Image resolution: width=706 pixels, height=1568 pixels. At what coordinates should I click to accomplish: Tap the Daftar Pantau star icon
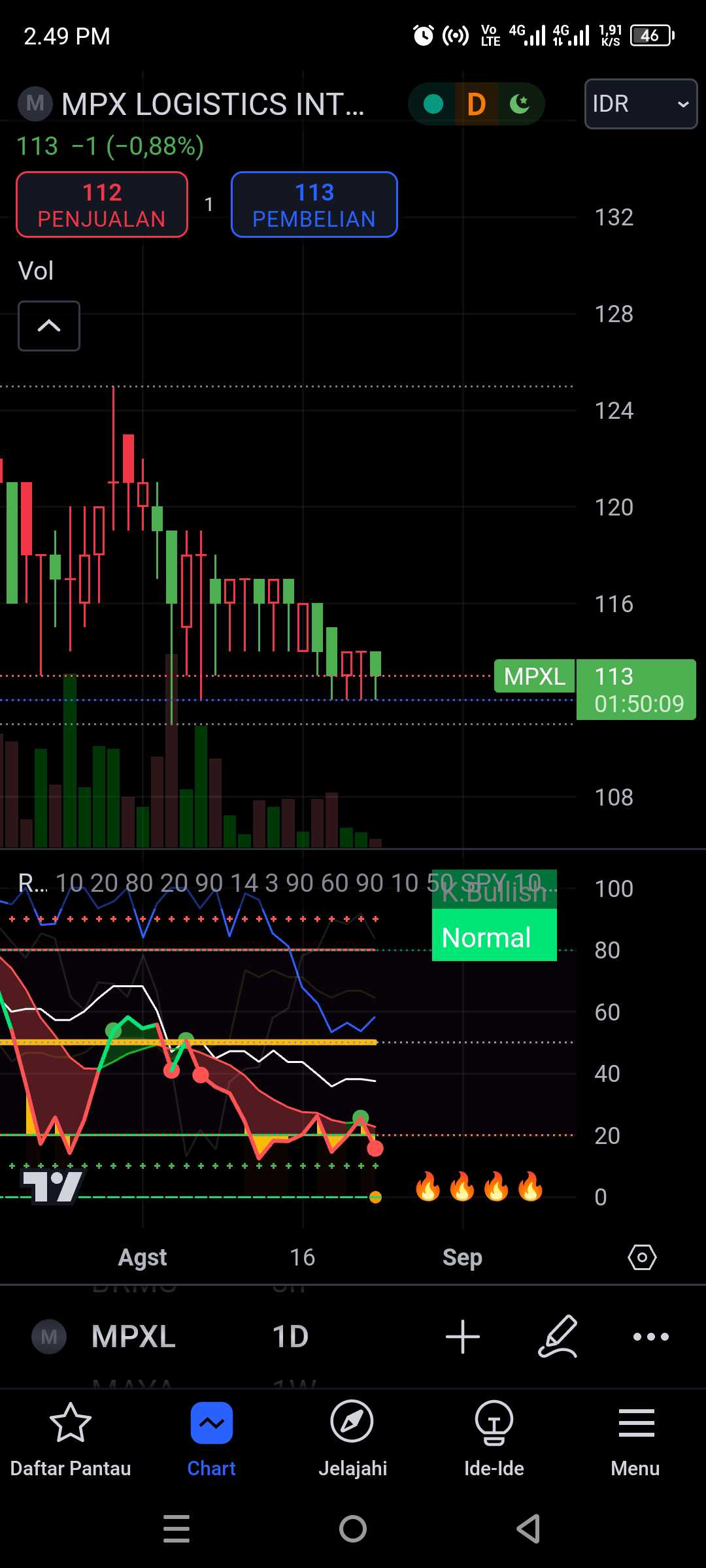[x=70, y=1422]
